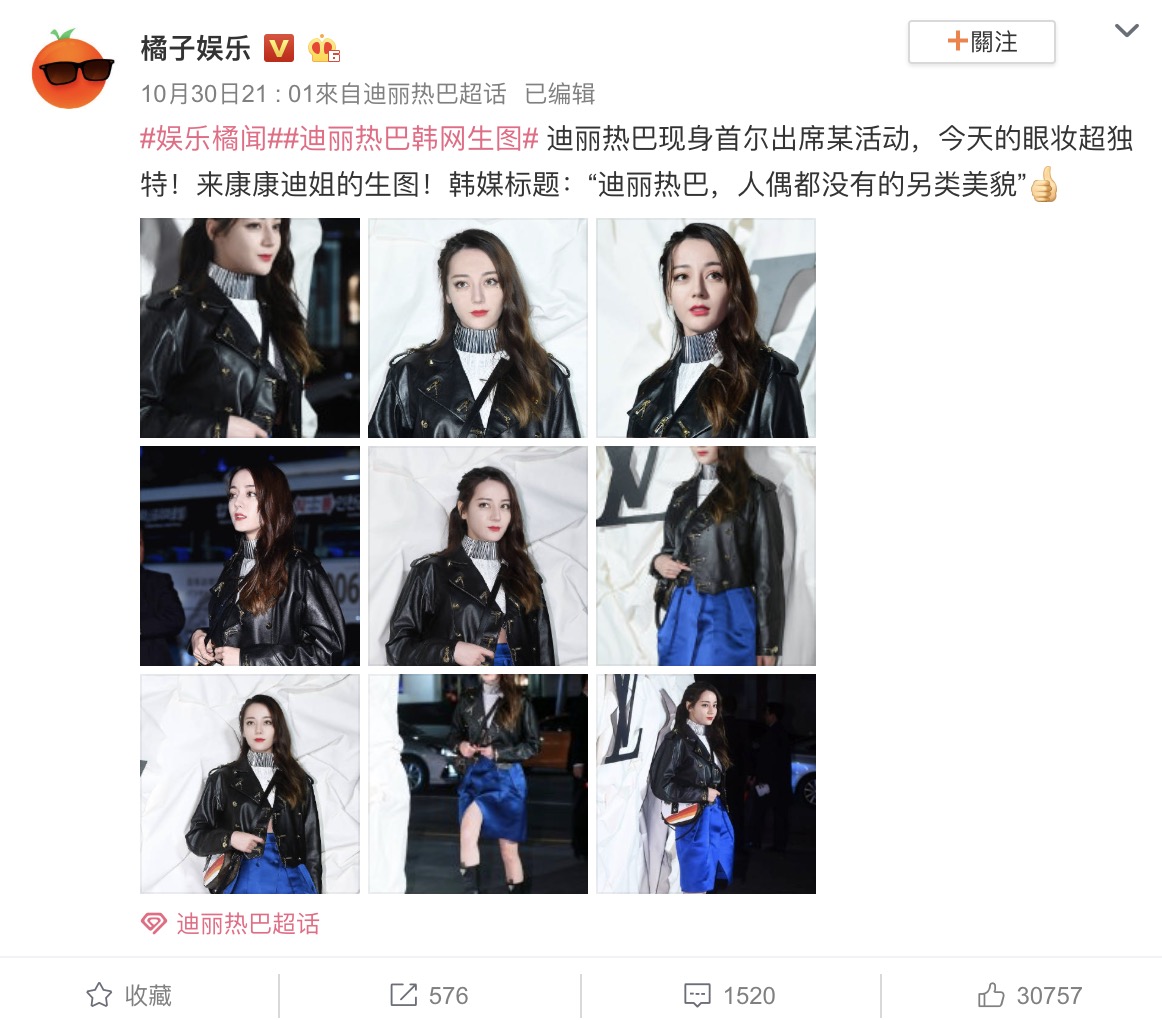Viewport: 1162px width, 1020px height.
Task: Open the top-right photo of the grid
Action: pyautogui.click(x=706, y=328)
